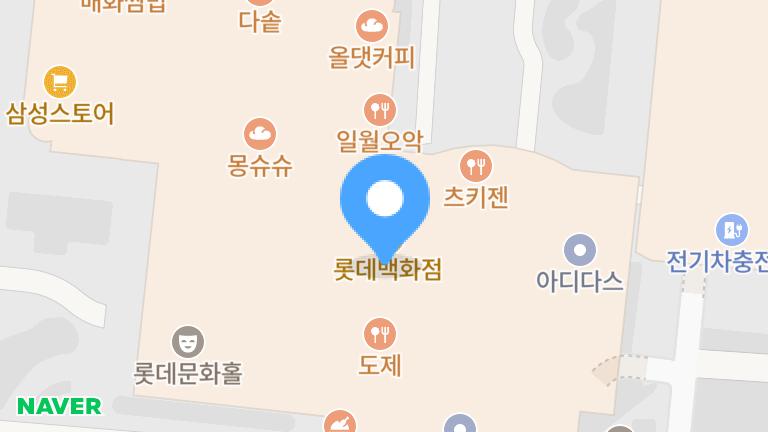The height and width of the screenshot is (432, 768).
Task: Open the 올댓커피 cafe marker
Action: coord(372,26)
